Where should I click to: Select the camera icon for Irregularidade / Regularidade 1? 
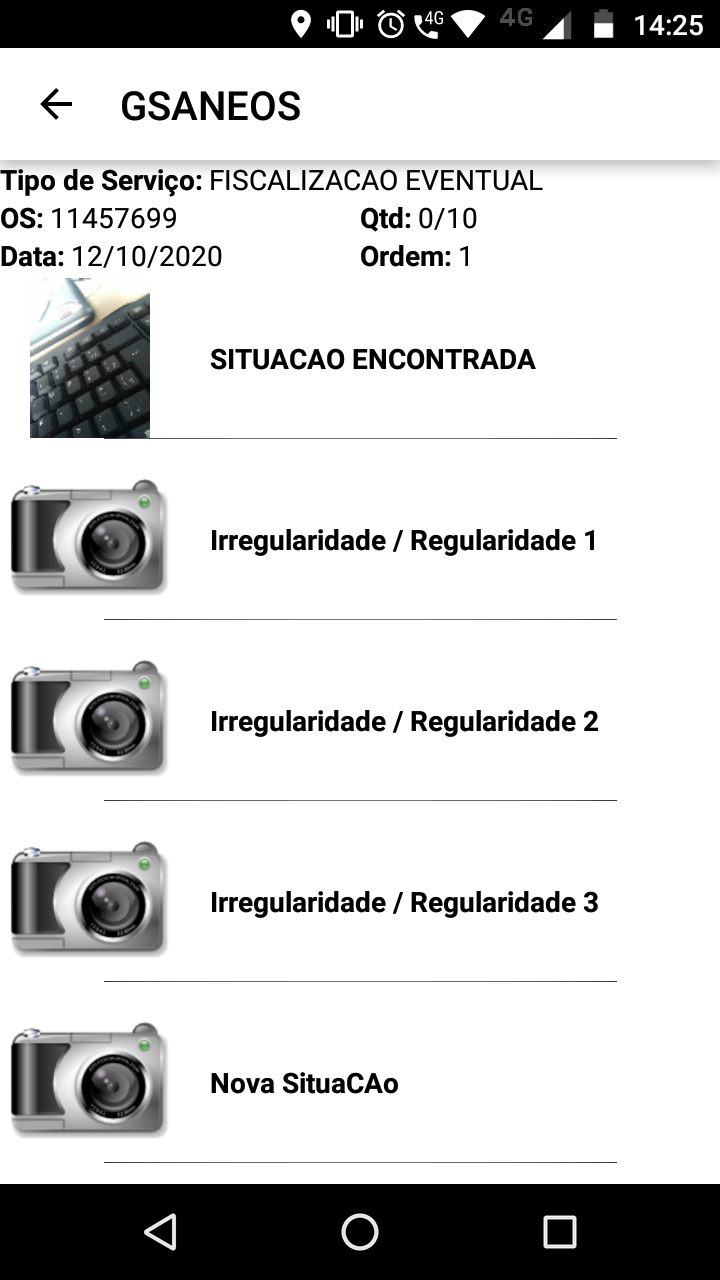pos(88,537)
